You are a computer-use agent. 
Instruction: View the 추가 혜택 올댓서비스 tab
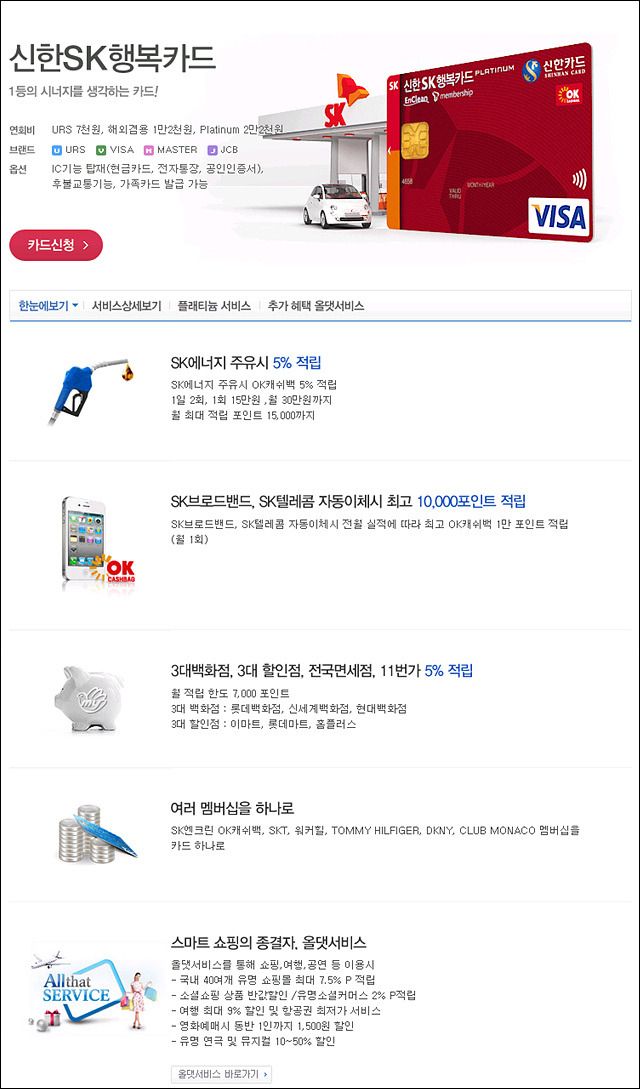click(316, 306)
